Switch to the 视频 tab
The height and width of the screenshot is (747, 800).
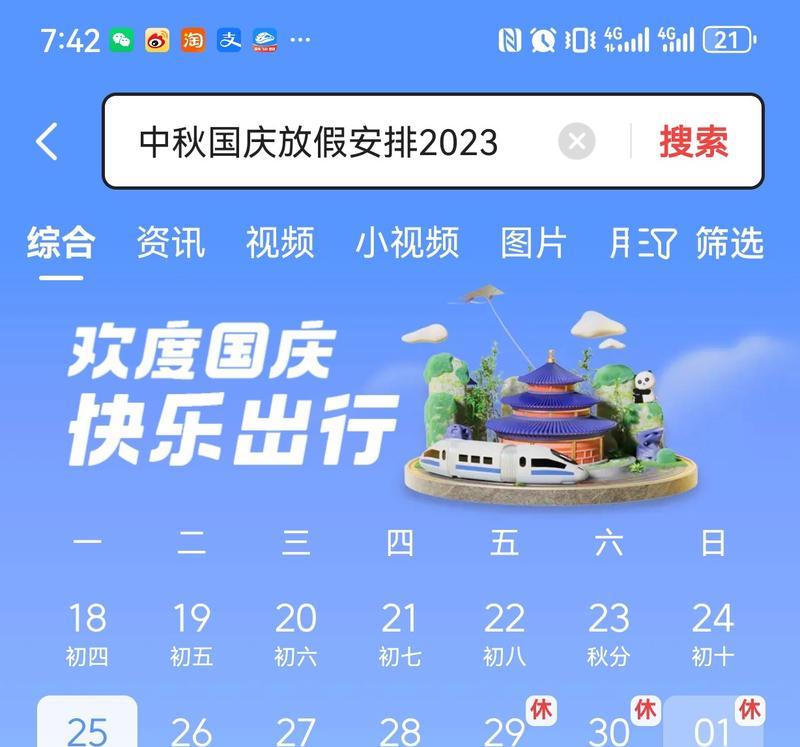coord(280,243)
